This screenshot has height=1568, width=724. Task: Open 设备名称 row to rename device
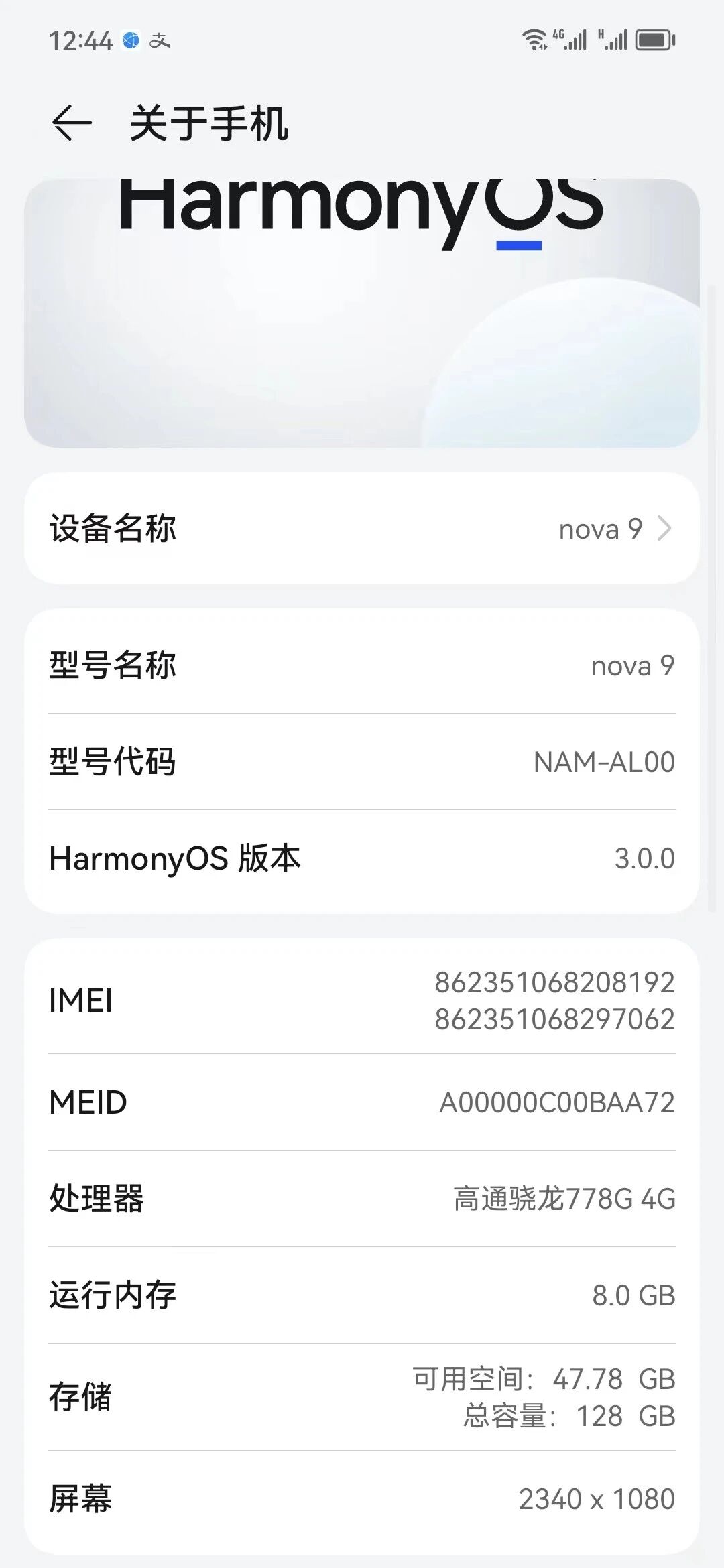click(362, 529)
